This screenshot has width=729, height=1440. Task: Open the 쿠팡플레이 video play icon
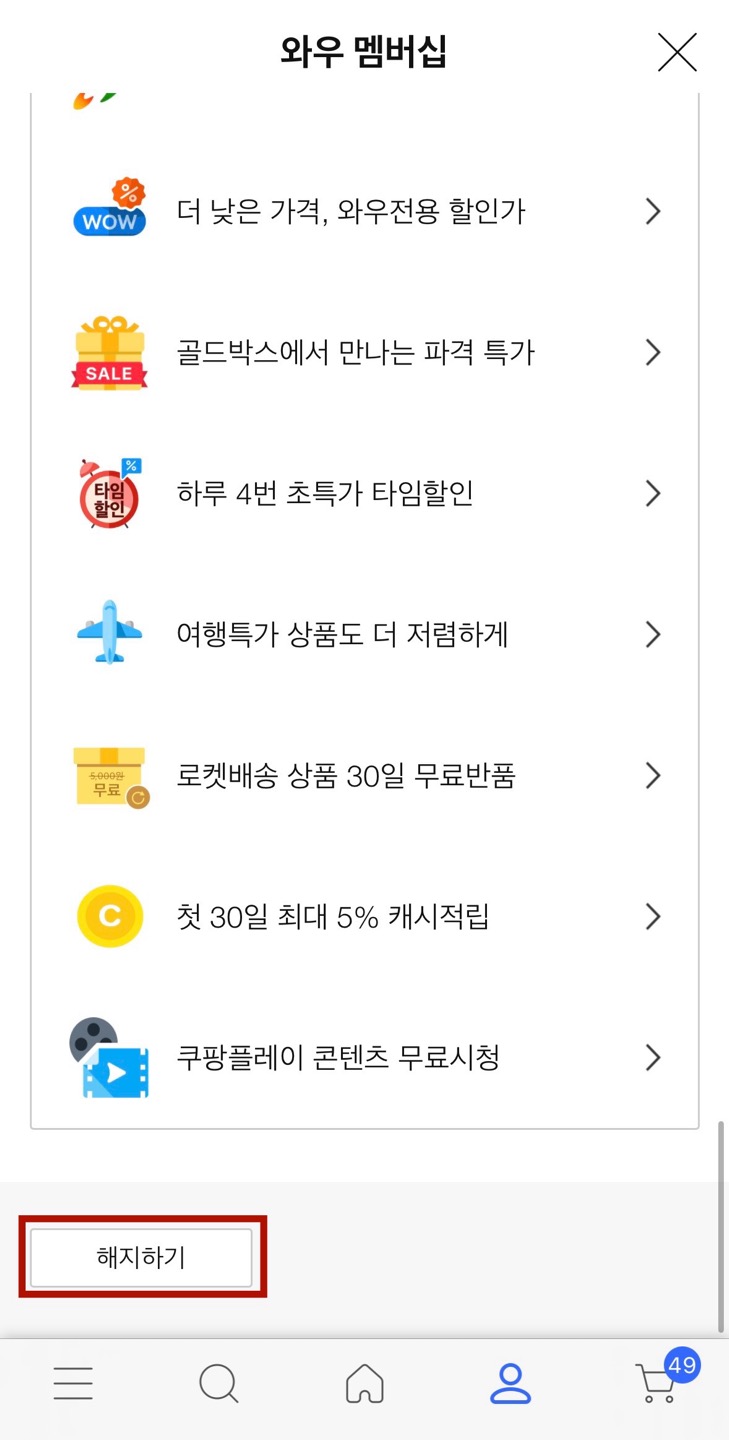pos(109,1057)
